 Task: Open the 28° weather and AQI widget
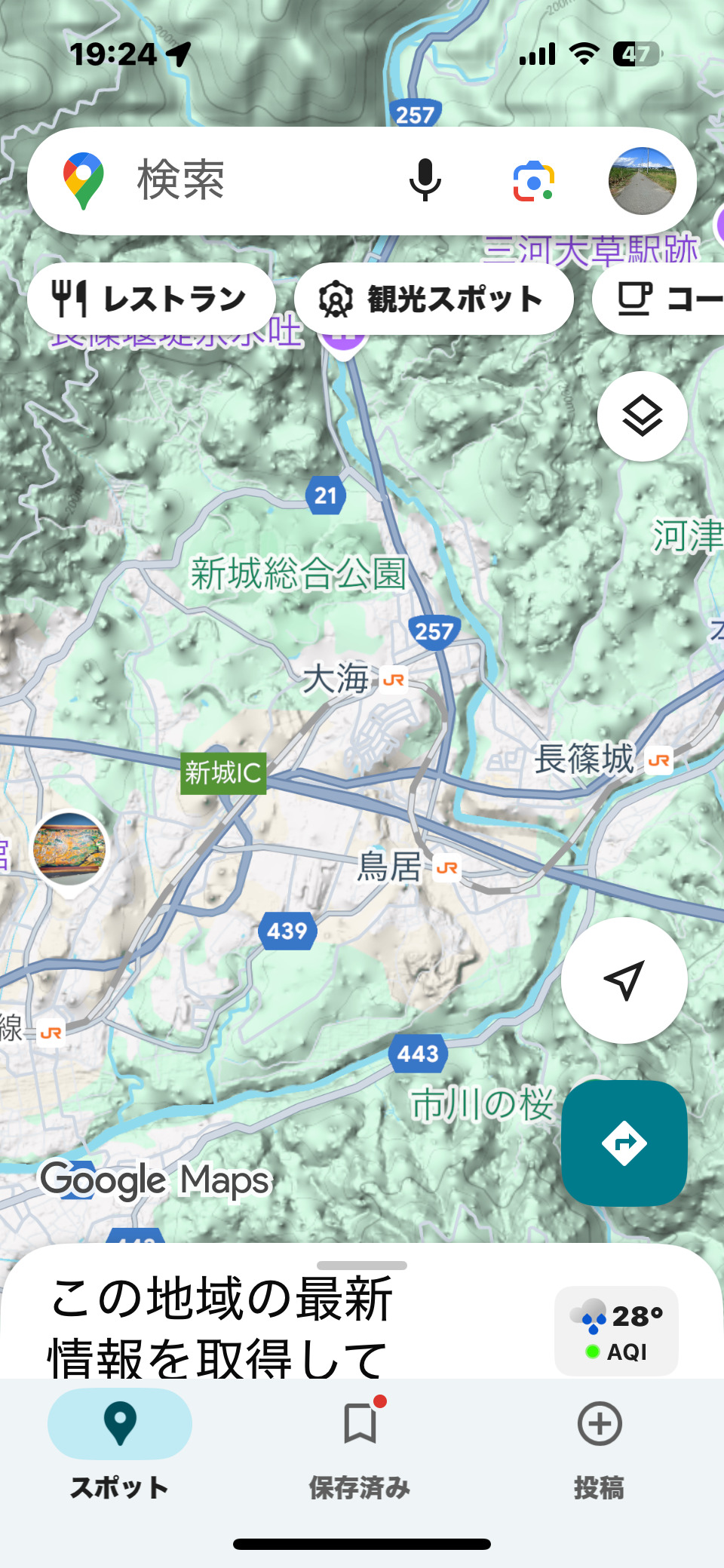pos(616,1332)
